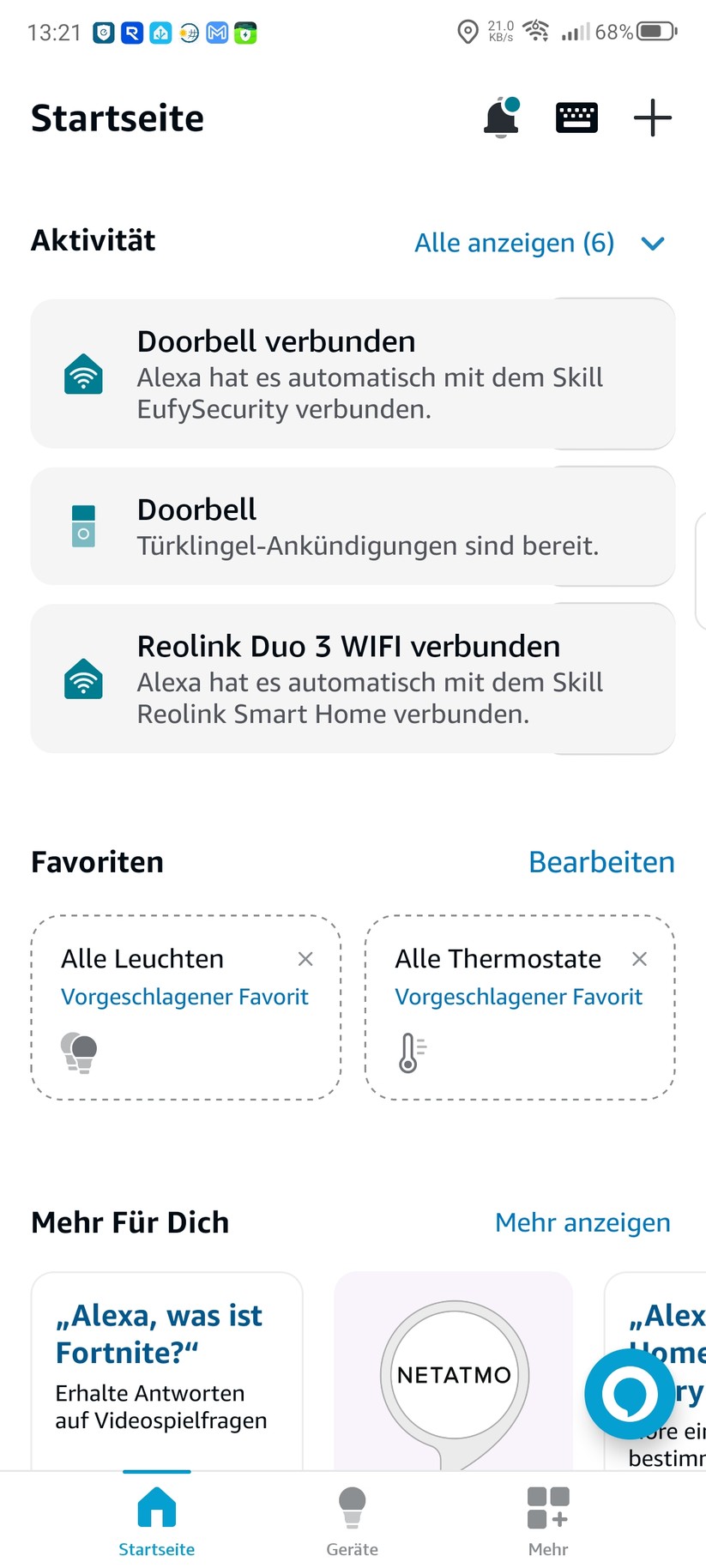Open Mehr anzeigen under Mehr Für Dich
This screenshot has height=1568, width=706.
pyautogui.click(x=582, y=1221)
